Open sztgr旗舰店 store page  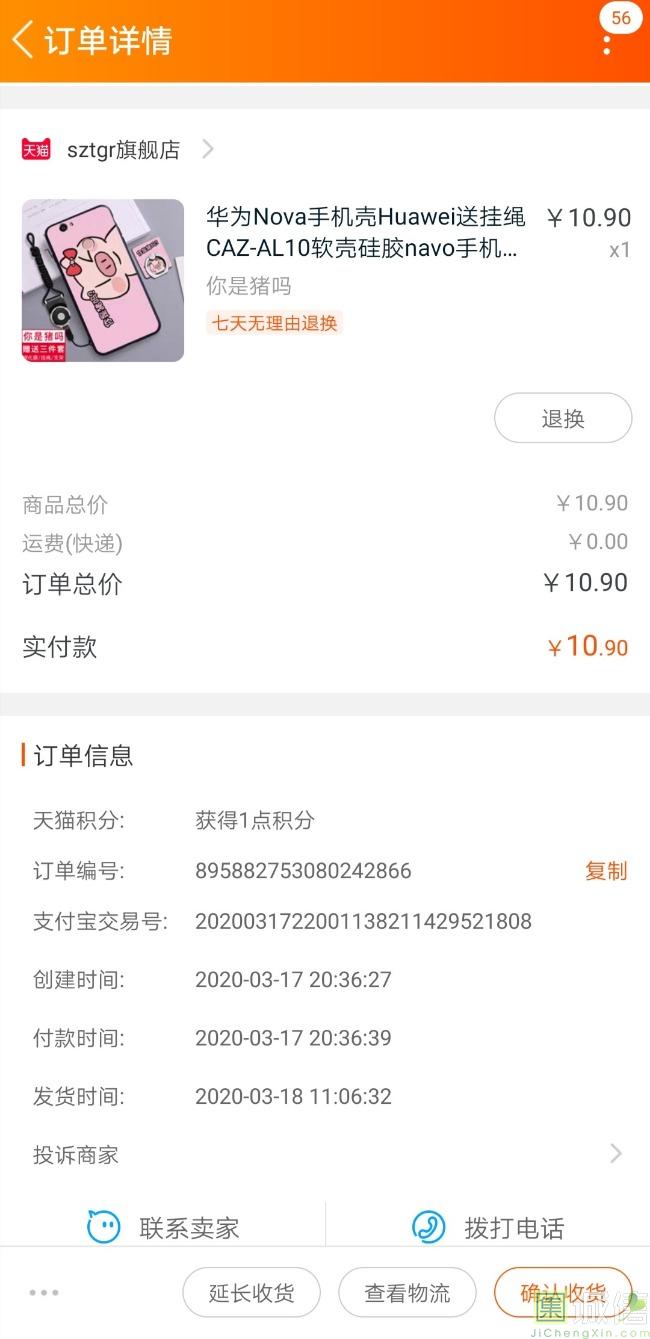point(124,150)
